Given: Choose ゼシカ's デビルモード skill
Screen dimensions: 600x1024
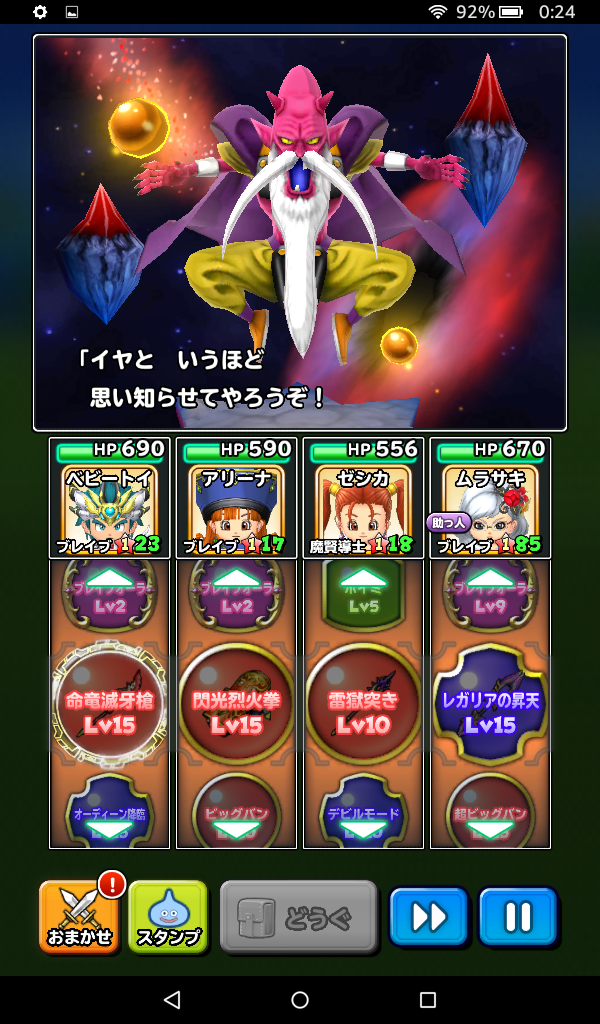Looking at the screenshot, I should 363,812.
